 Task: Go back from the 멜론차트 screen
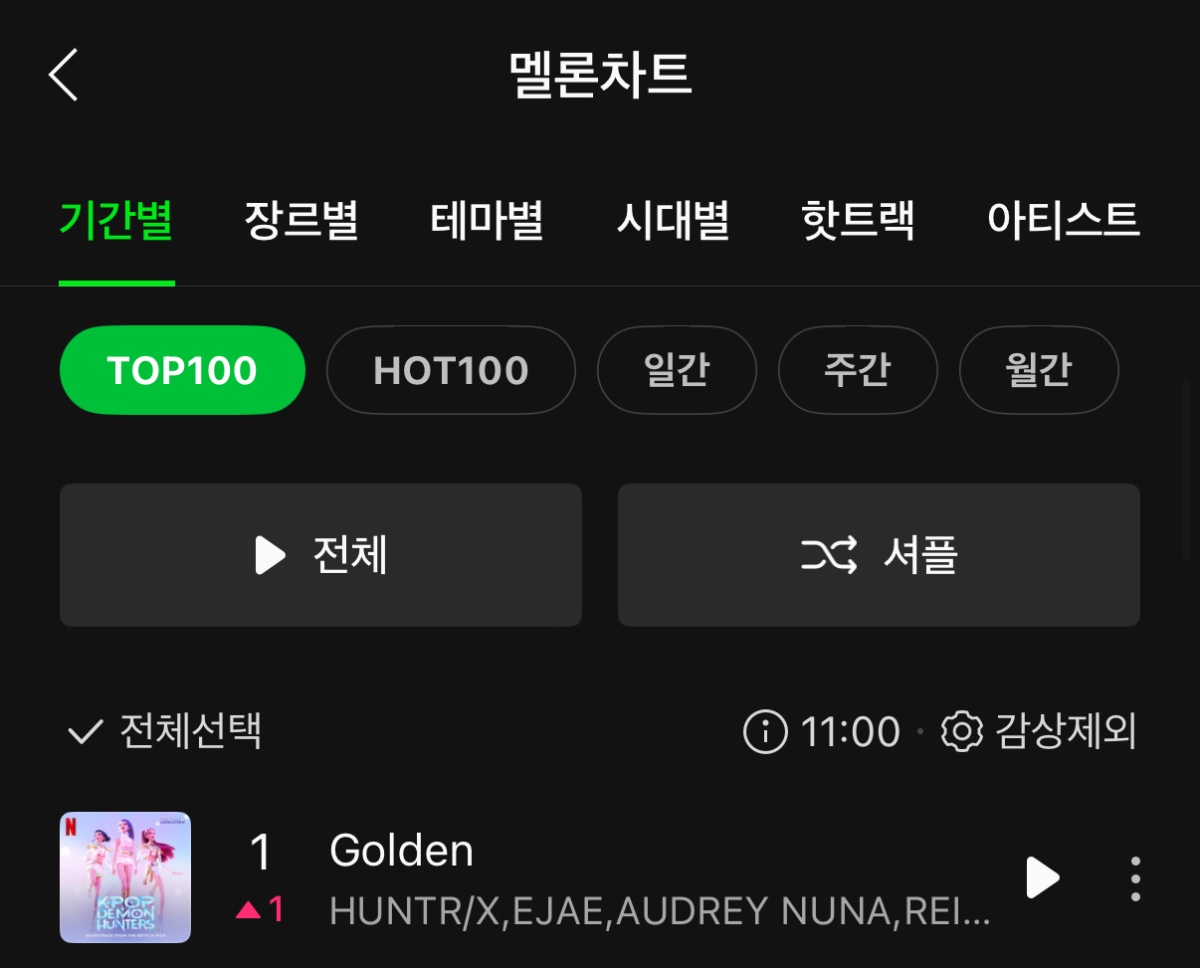pyautogui.click(x=63, y=75)
